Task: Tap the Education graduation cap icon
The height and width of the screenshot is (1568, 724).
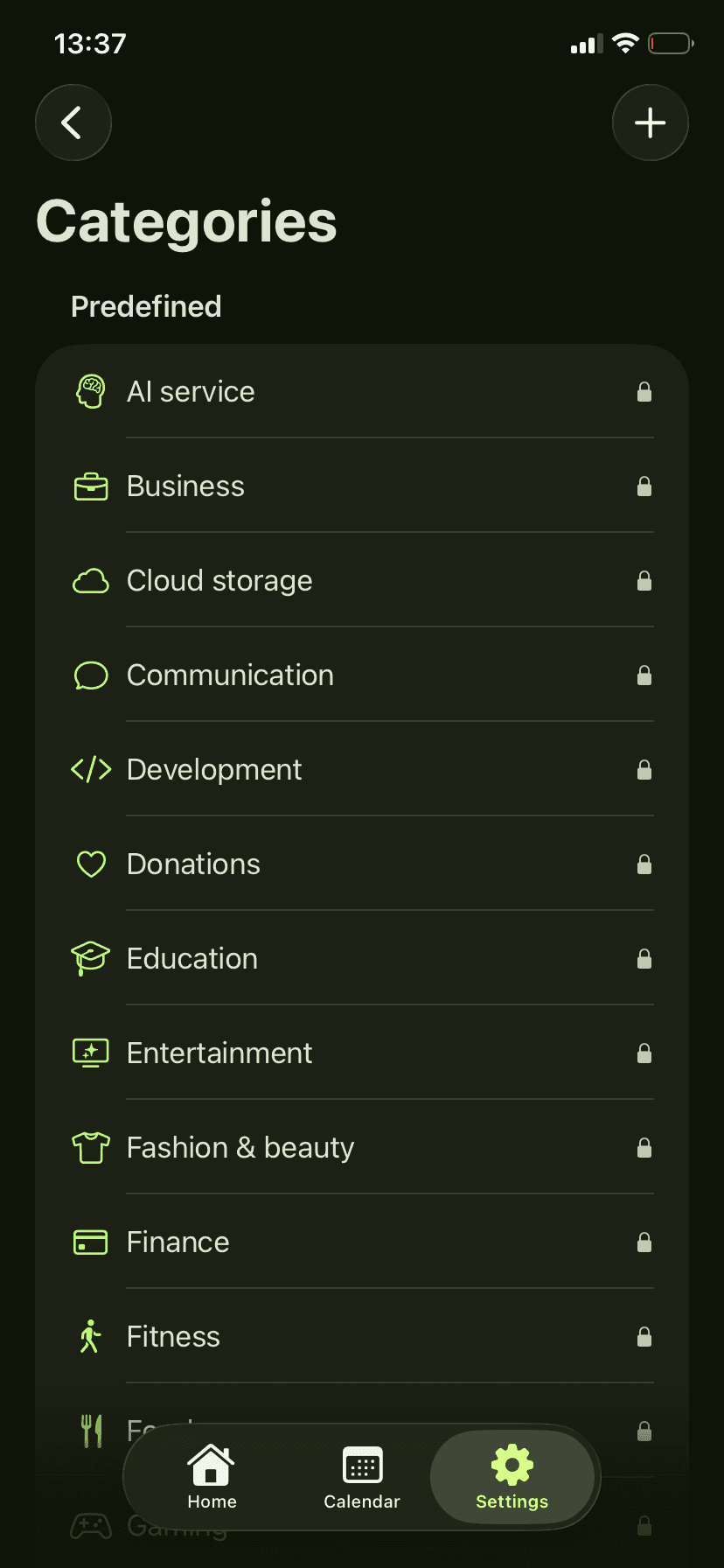Action: (x=90, y=958)
